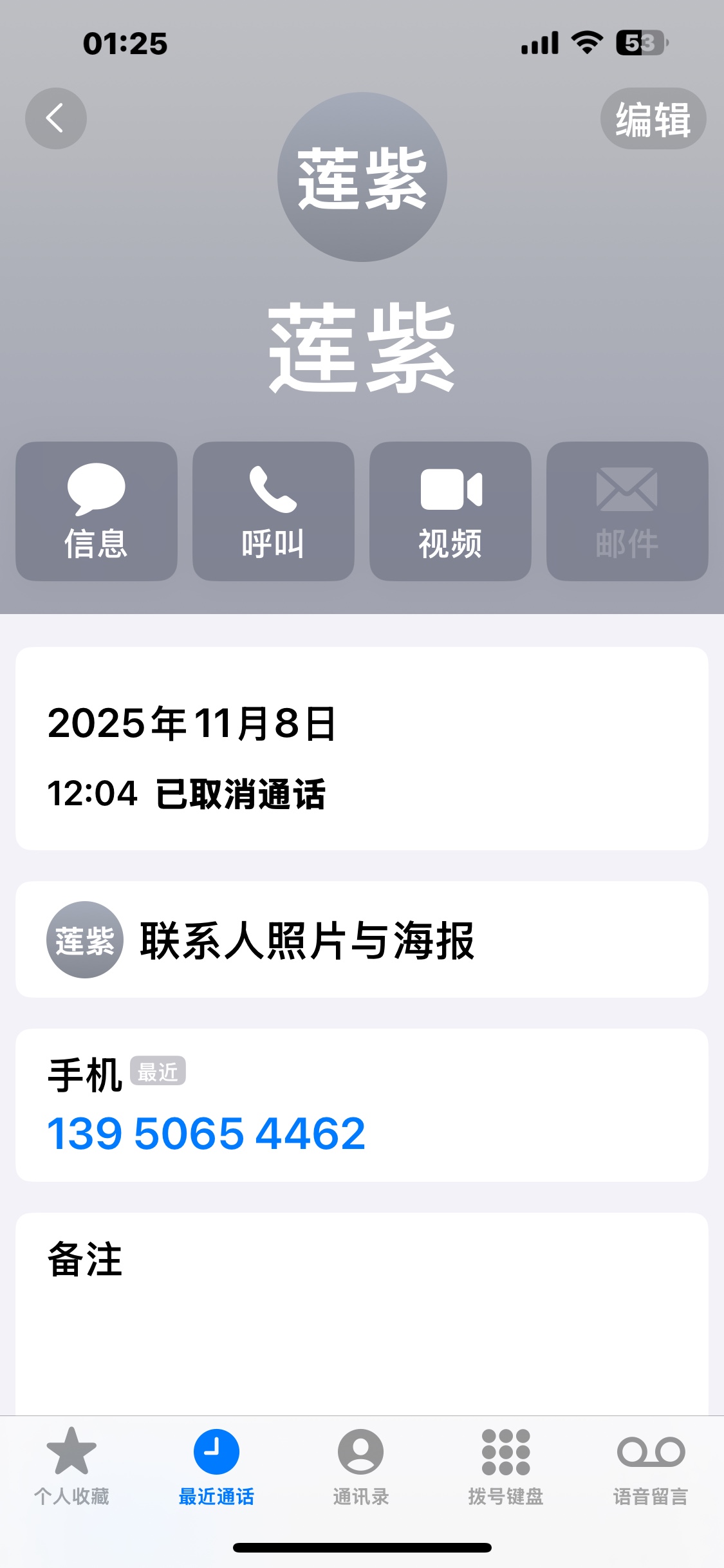Open 联系人照片与海报 settings
The width and height of the screenshot is (724, 1568).
point(362,940)
